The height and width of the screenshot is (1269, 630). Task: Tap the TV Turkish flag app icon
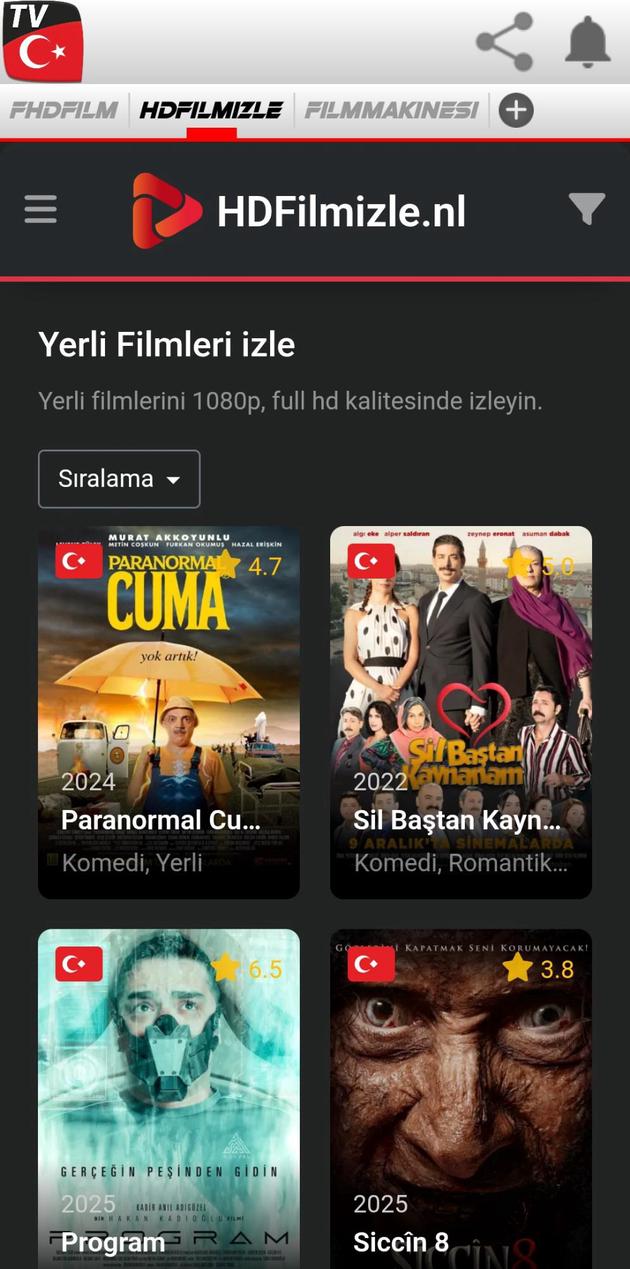coord(42,42)
